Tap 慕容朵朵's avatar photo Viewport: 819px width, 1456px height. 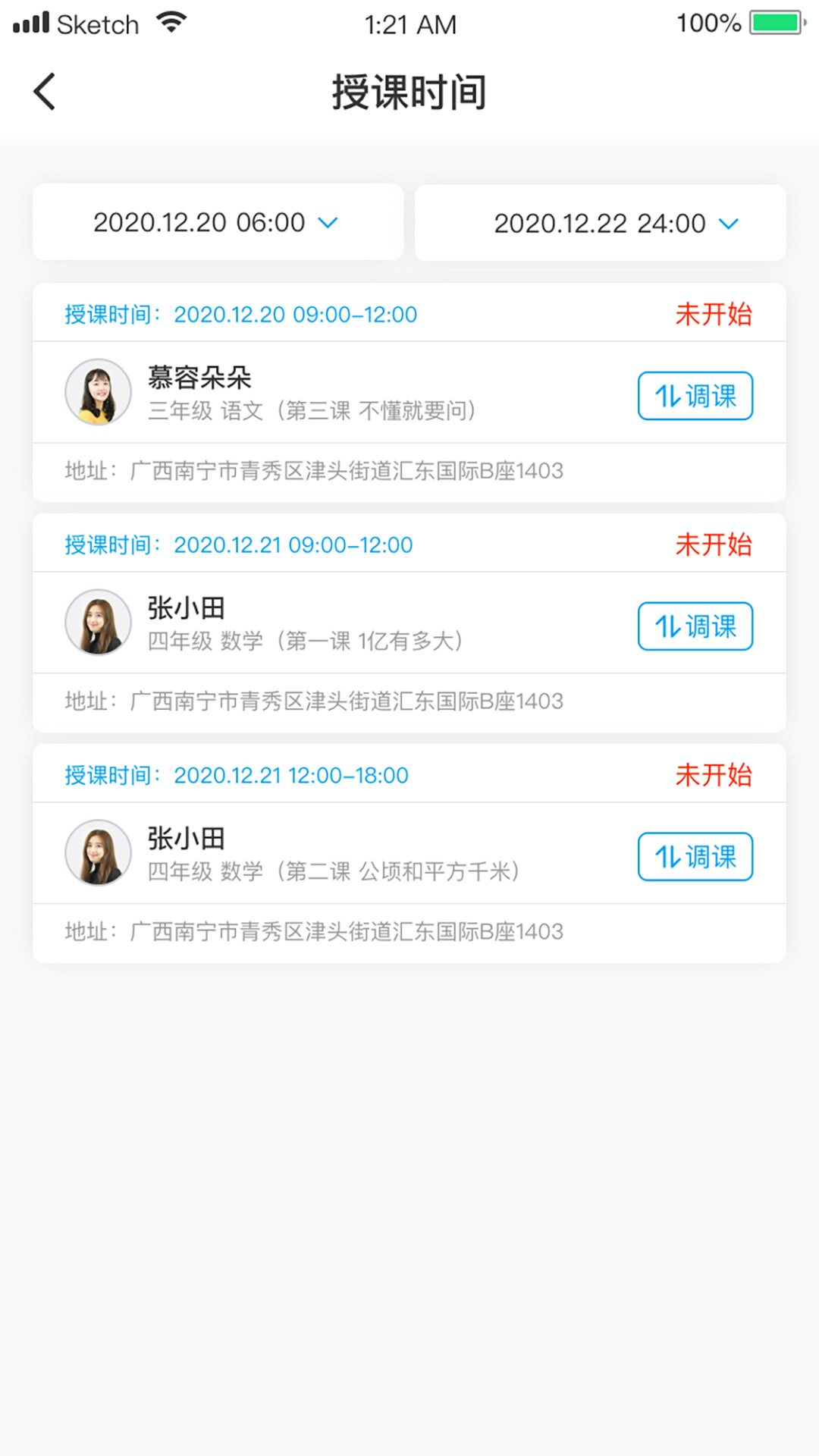[x=99, y=392]
